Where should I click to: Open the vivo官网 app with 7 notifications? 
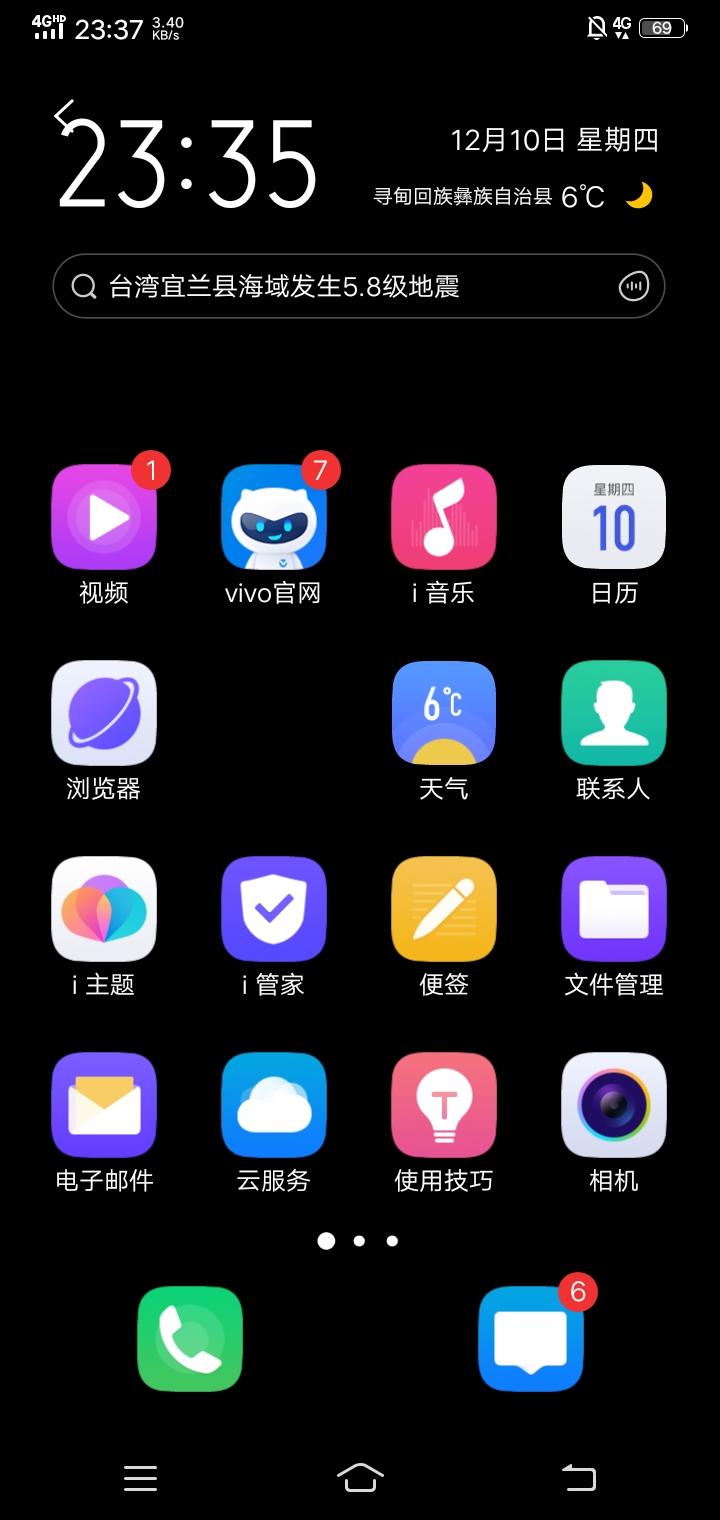click(274, 517)
